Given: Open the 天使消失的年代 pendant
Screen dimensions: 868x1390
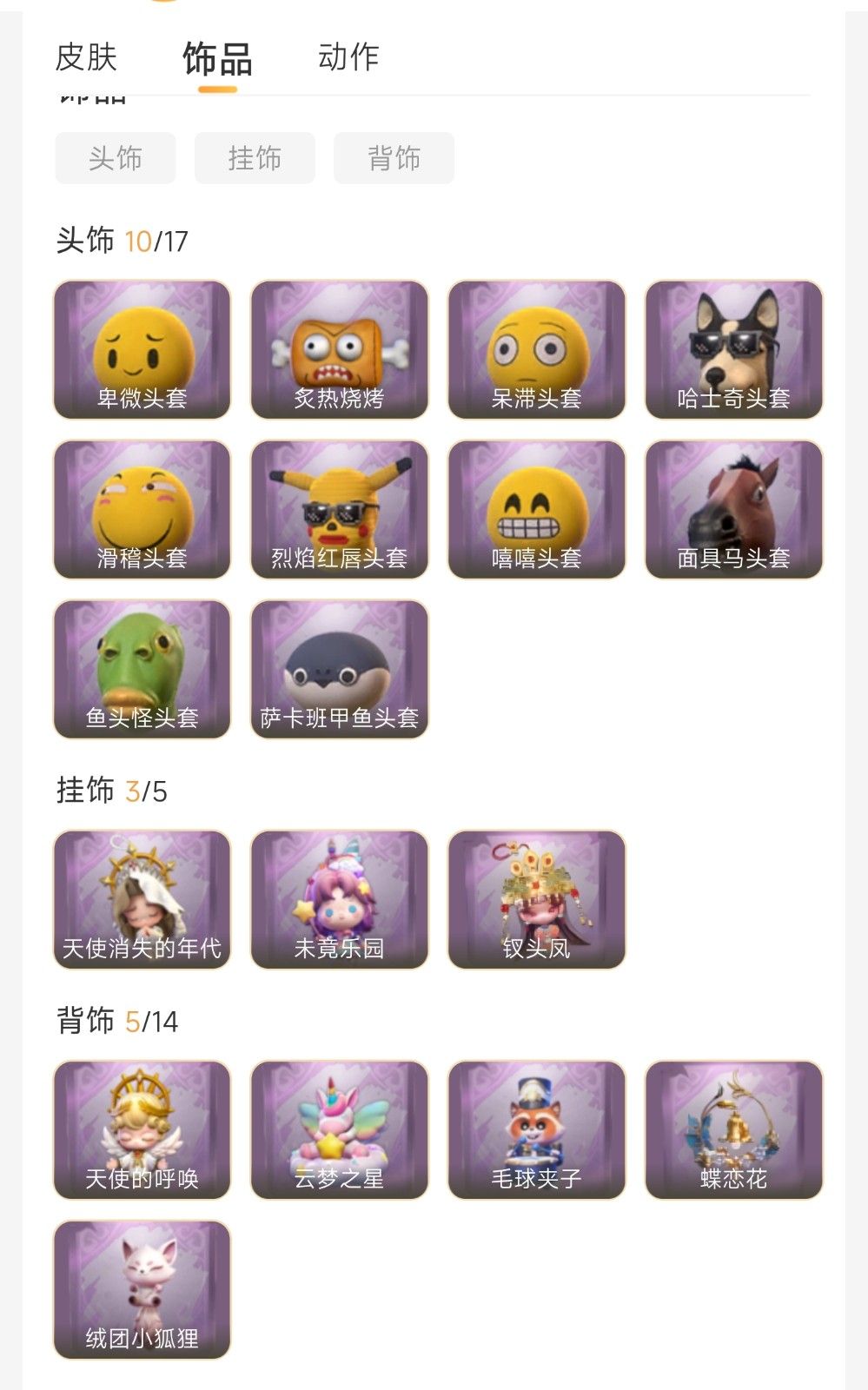Looking at the screenshot, I should [x=142, y=899].
